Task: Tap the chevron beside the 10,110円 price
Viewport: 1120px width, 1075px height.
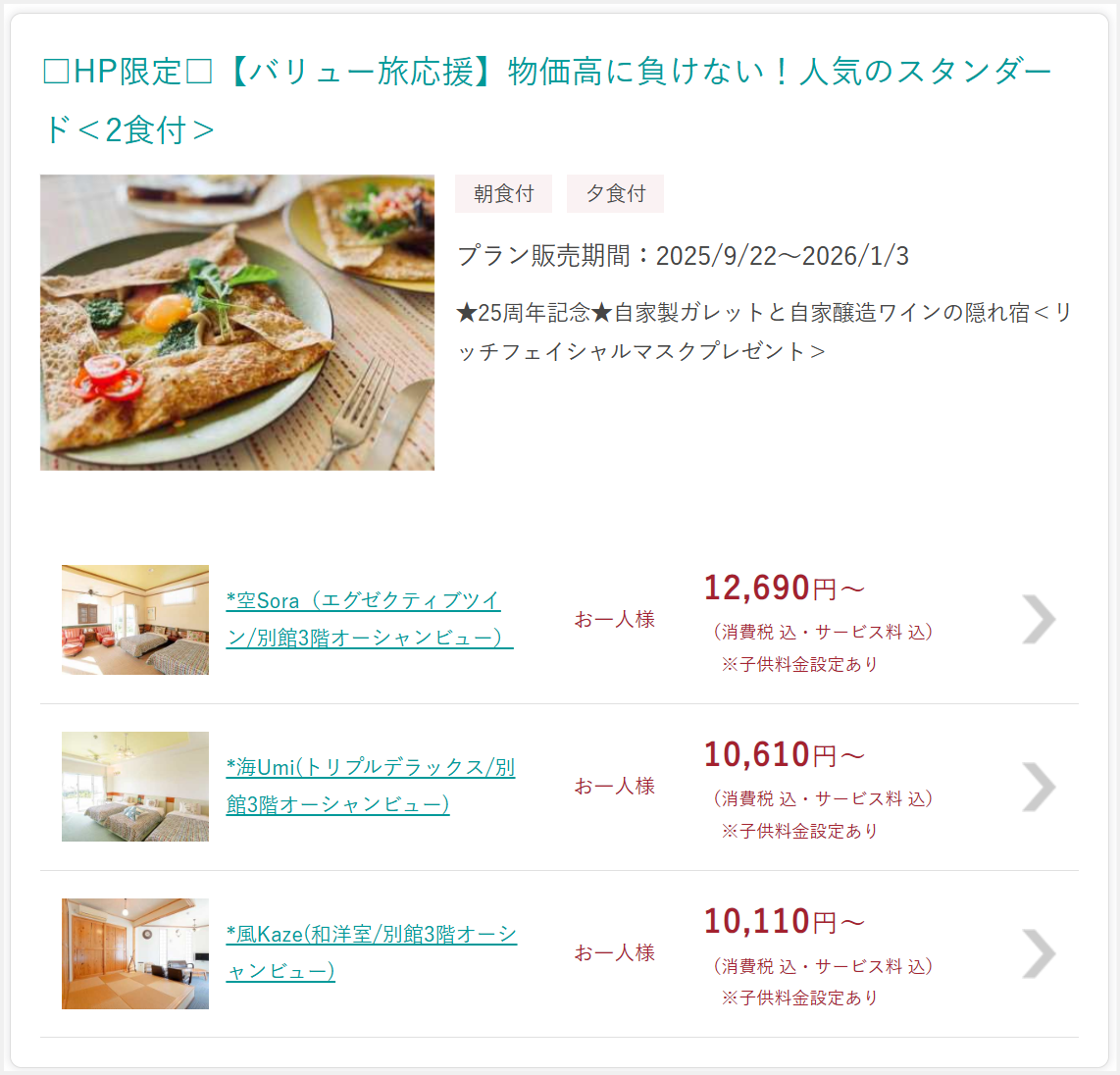Action: click(1039, 953)
